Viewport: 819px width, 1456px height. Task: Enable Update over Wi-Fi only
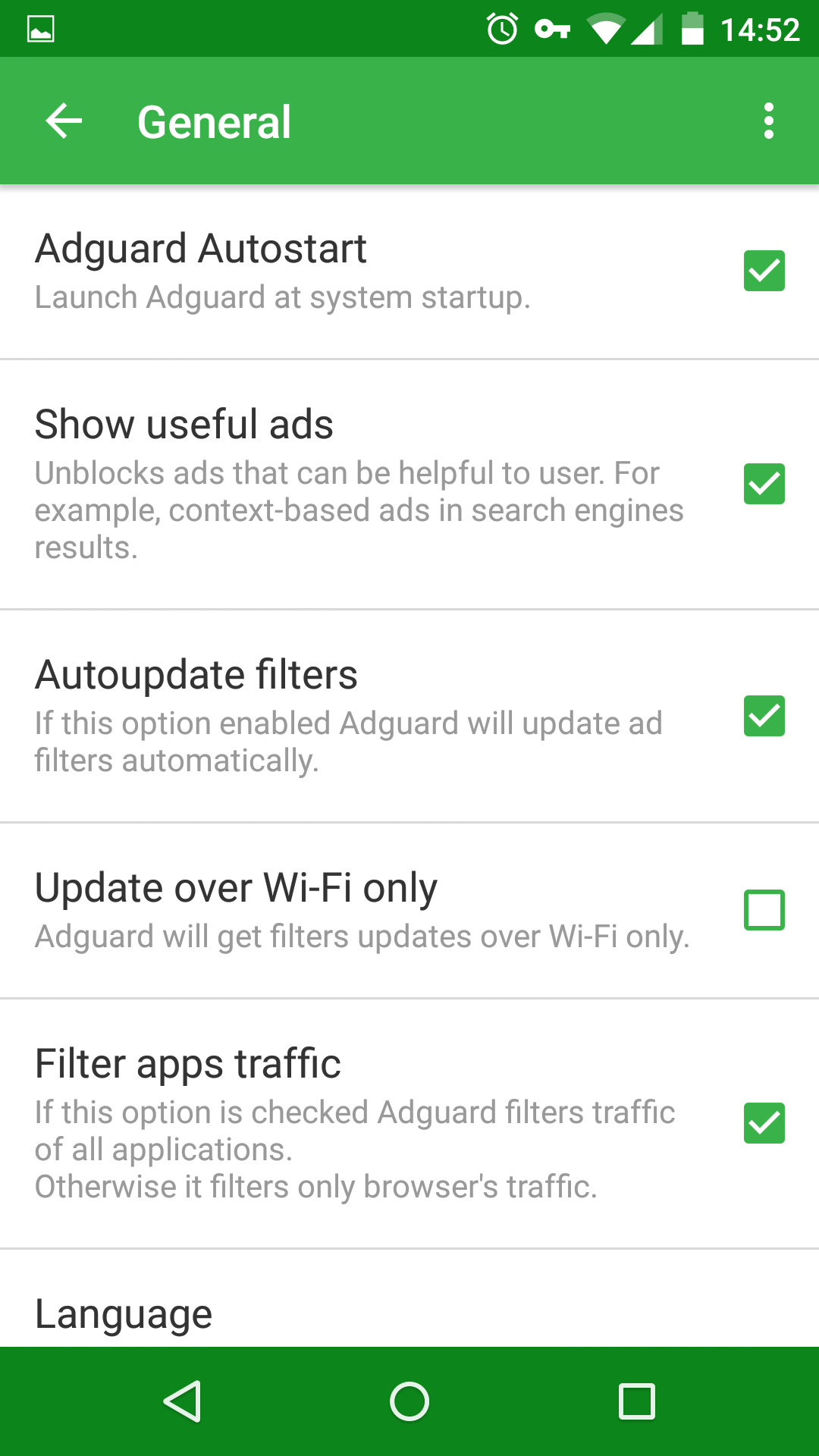pyautogui.click(x=764, y=910)
